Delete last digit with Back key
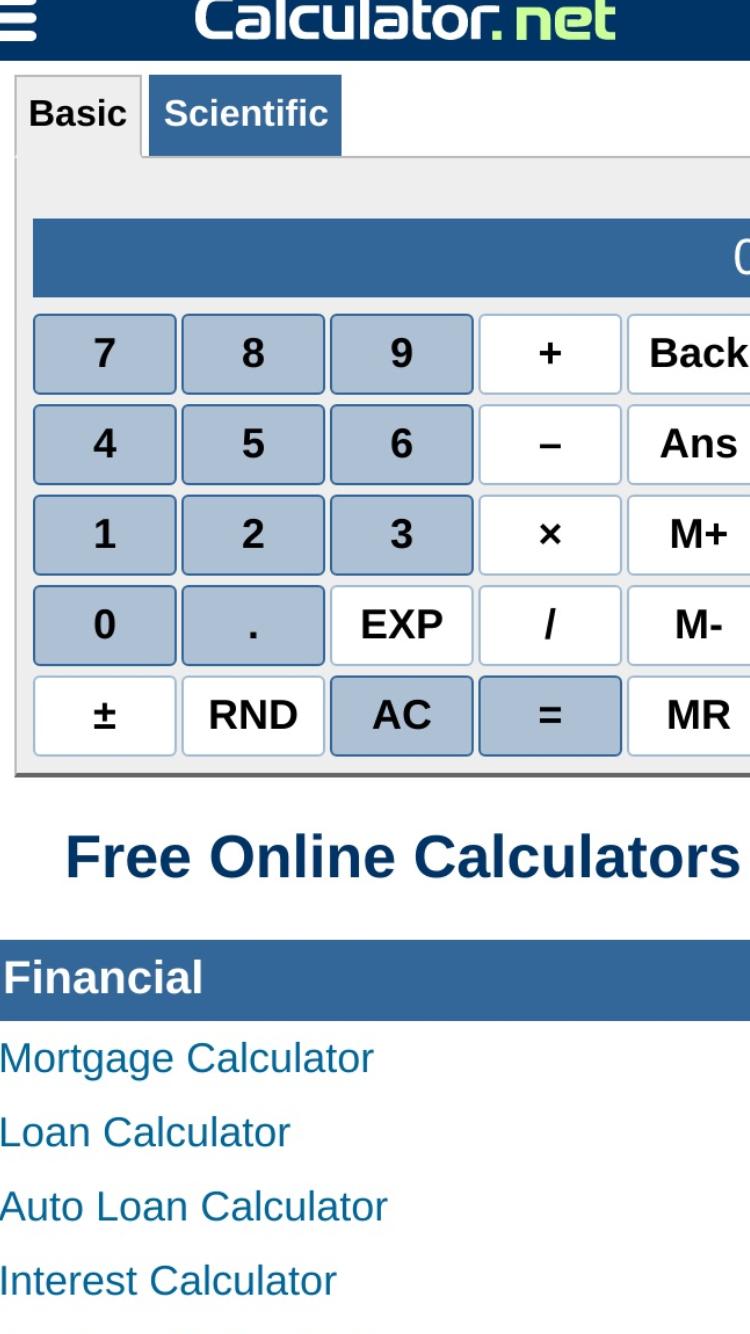750x1334 pixels. [690, 354]
